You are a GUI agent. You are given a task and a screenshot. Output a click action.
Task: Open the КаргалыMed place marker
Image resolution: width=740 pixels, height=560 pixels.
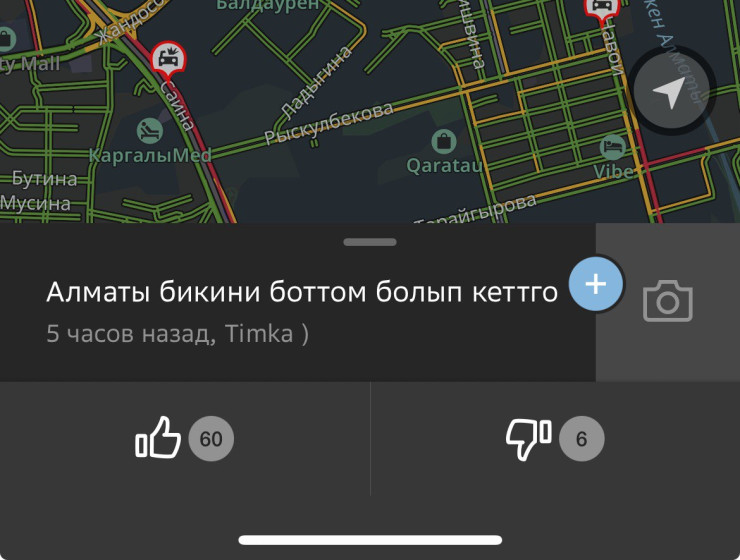pos(147,131)
